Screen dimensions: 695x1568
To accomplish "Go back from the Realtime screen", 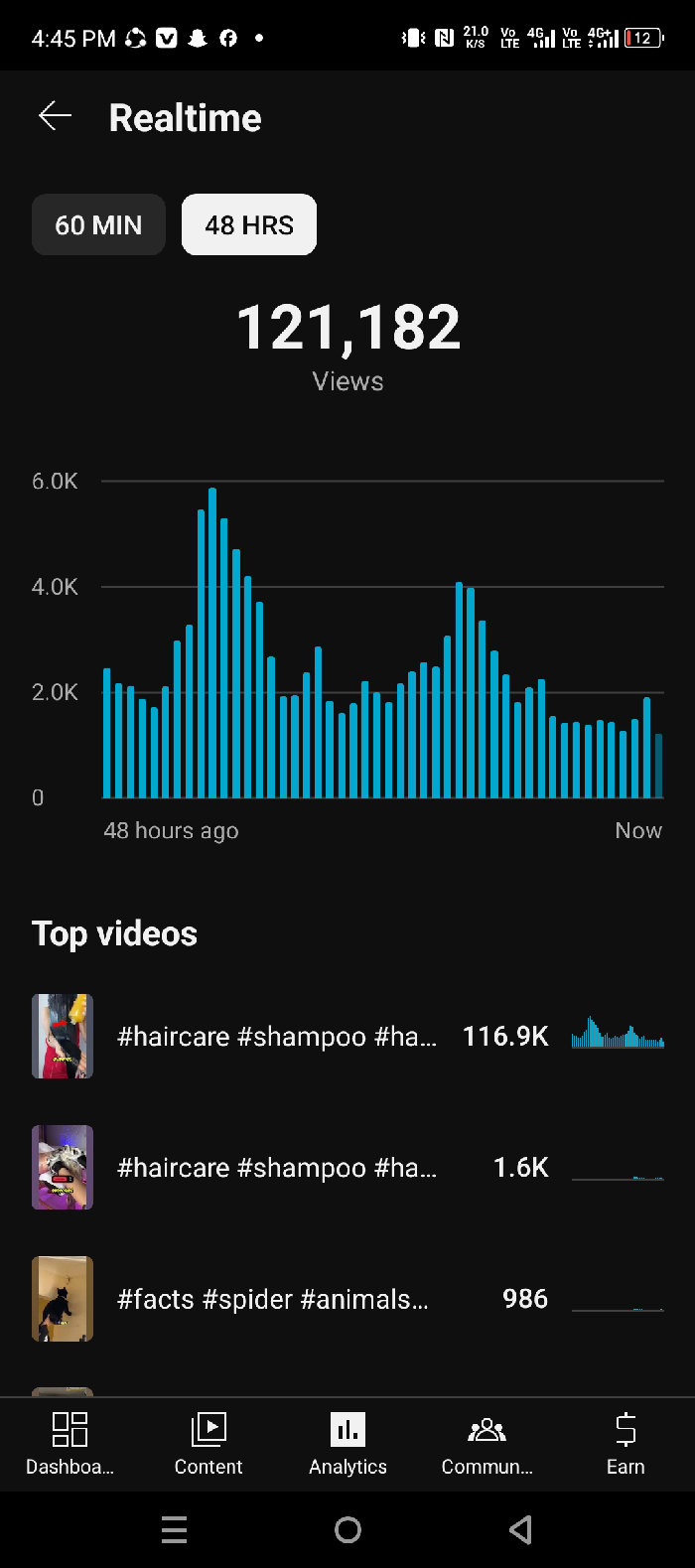I will (x=55, y=117).
